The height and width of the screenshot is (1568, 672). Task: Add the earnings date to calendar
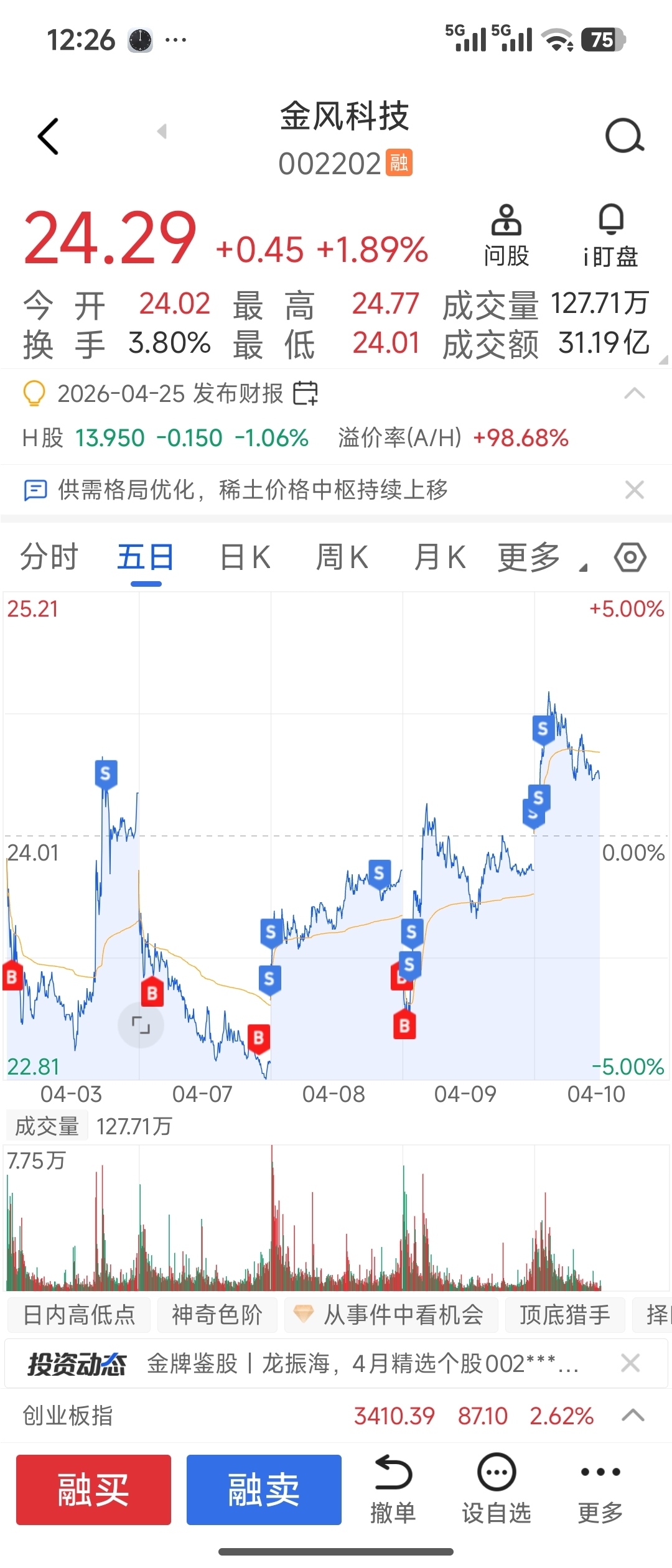(306, 393)
